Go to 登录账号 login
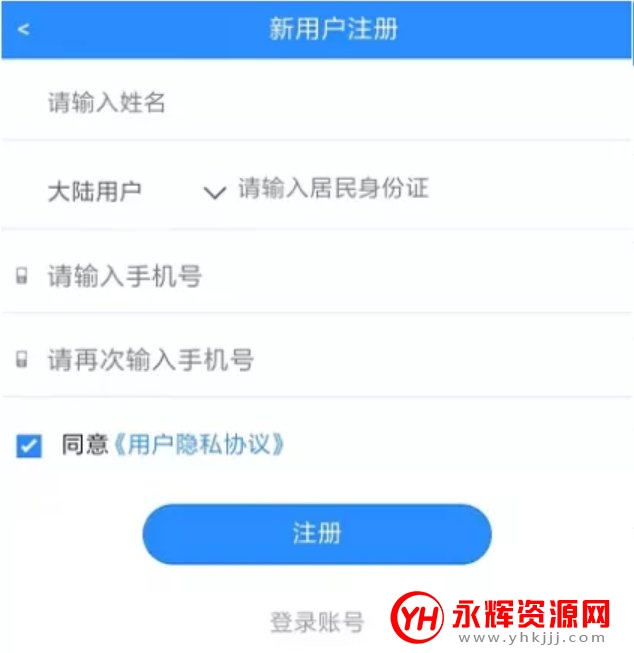634x653 pixels. (x=317, y=622)
